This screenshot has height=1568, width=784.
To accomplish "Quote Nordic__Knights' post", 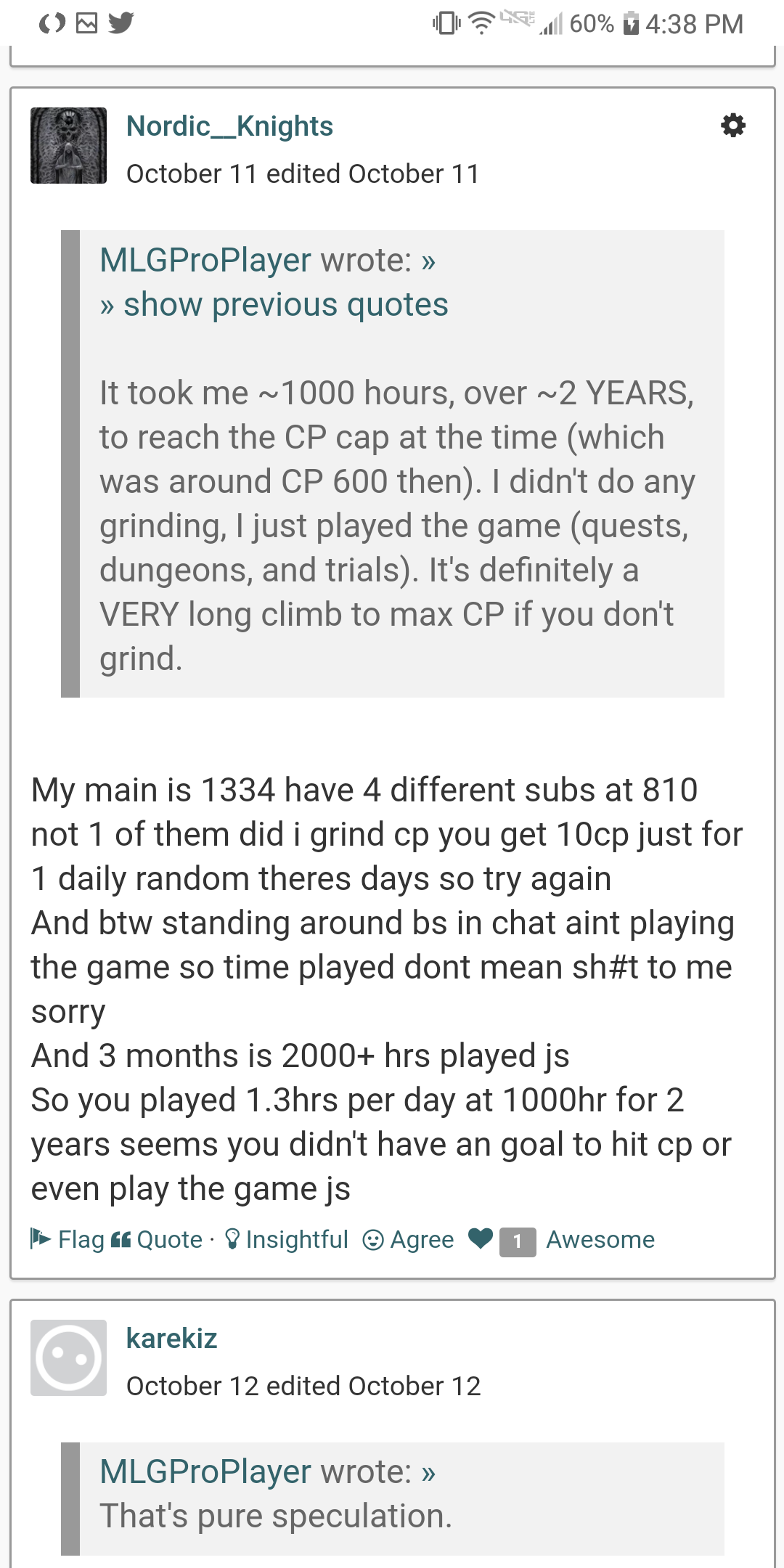I will click(157, 1239).
